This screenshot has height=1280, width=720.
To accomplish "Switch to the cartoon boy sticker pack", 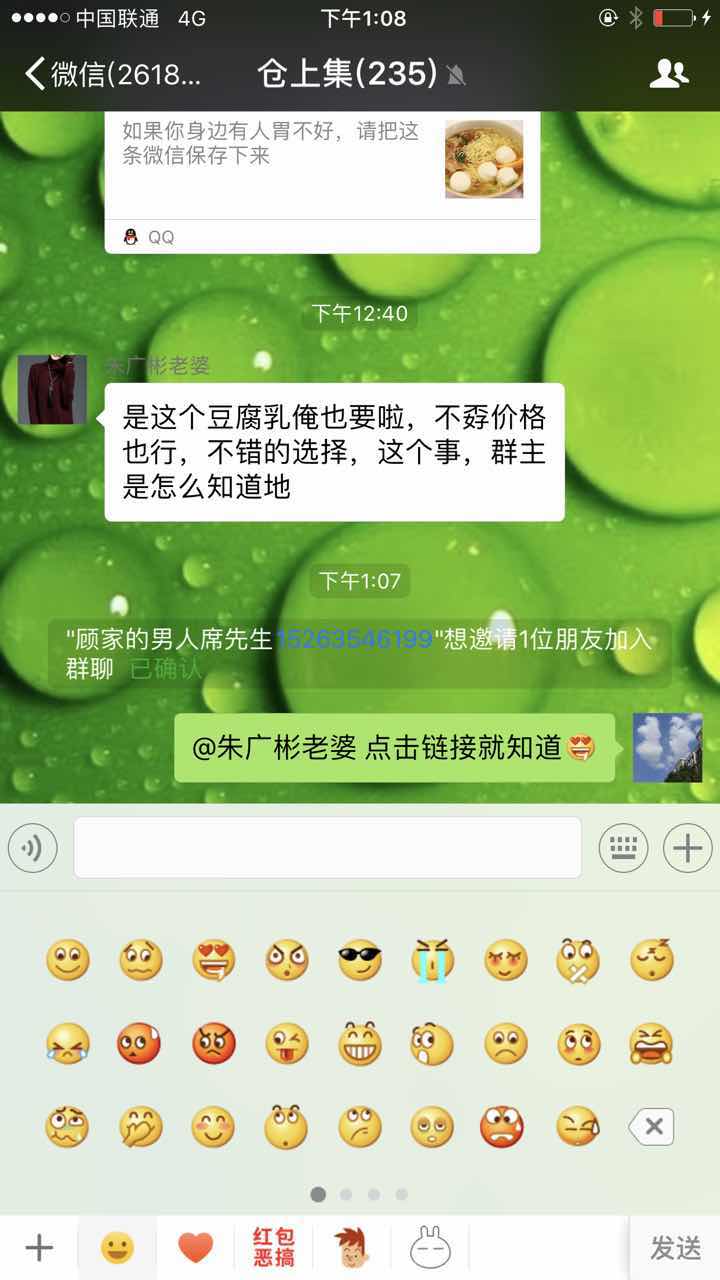I will [x=352, y=1248].
